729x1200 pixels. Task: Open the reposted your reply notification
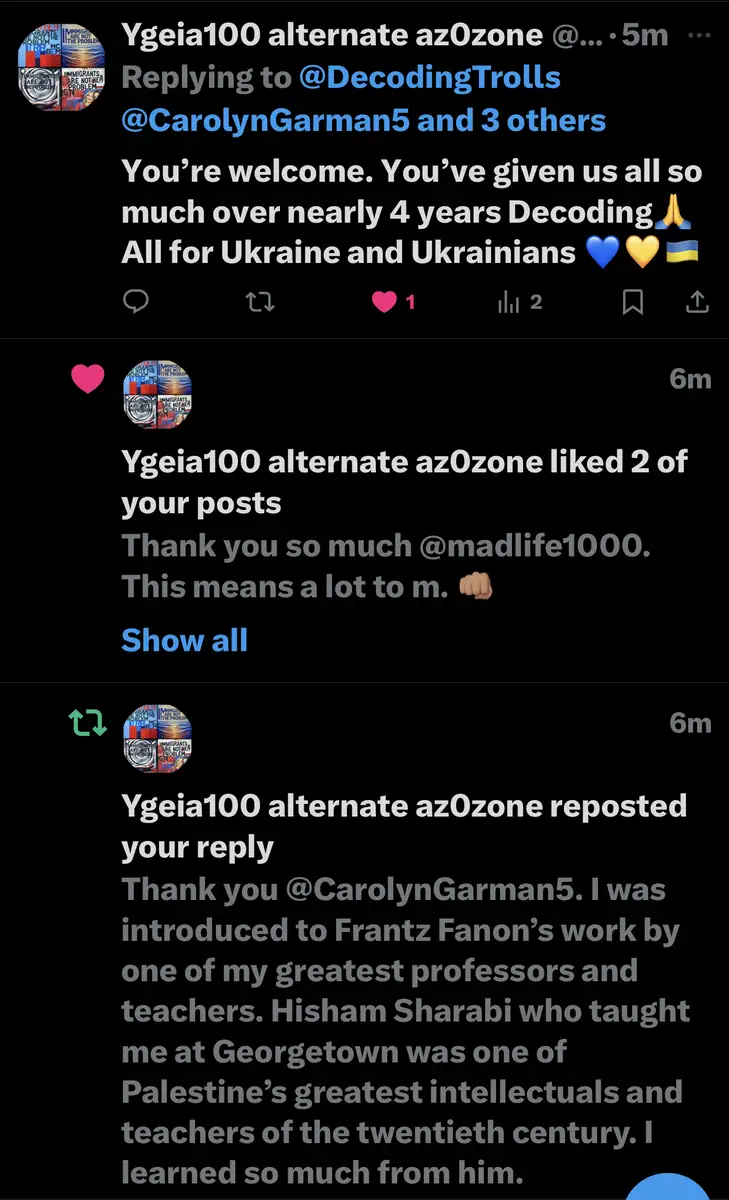tap(404, 825)
